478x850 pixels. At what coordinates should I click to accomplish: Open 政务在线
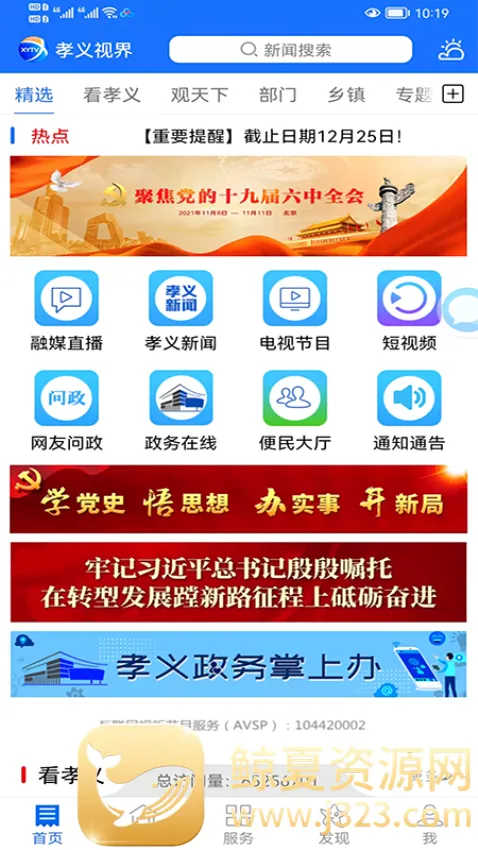(x=181, y=411)
